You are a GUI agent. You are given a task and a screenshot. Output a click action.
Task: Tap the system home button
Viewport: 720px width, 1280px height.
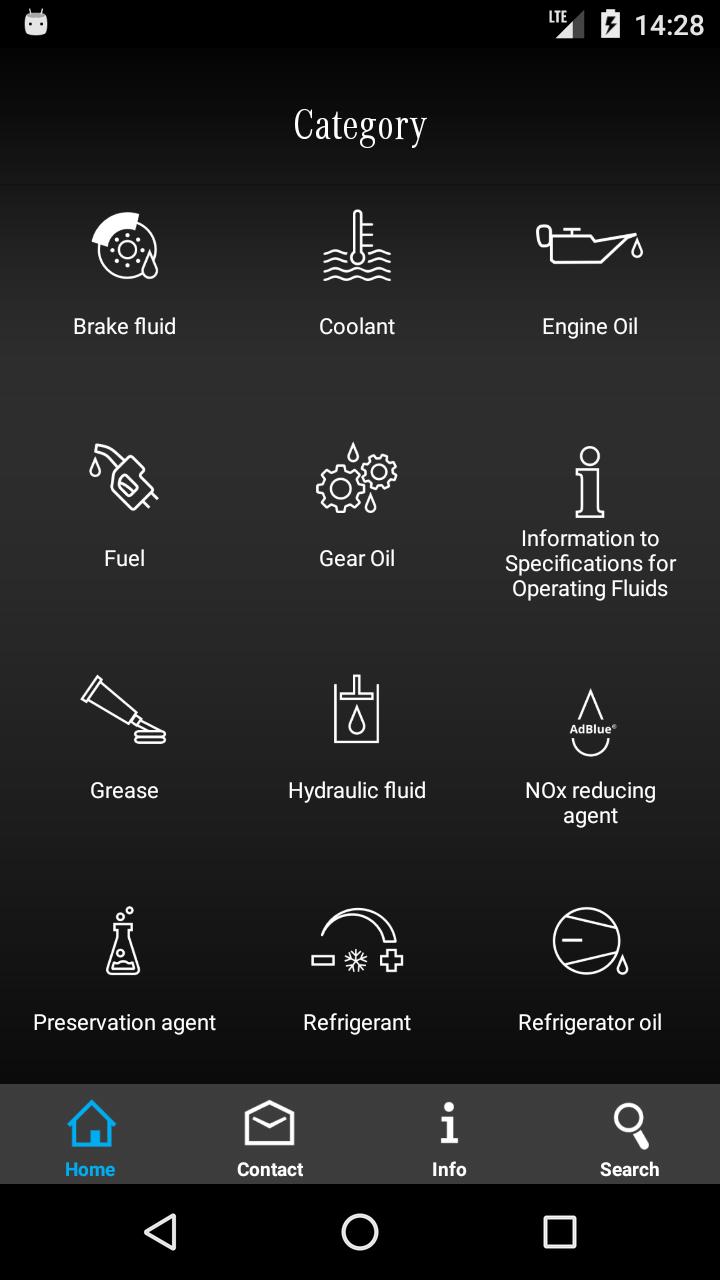(x=360, y=1232)
